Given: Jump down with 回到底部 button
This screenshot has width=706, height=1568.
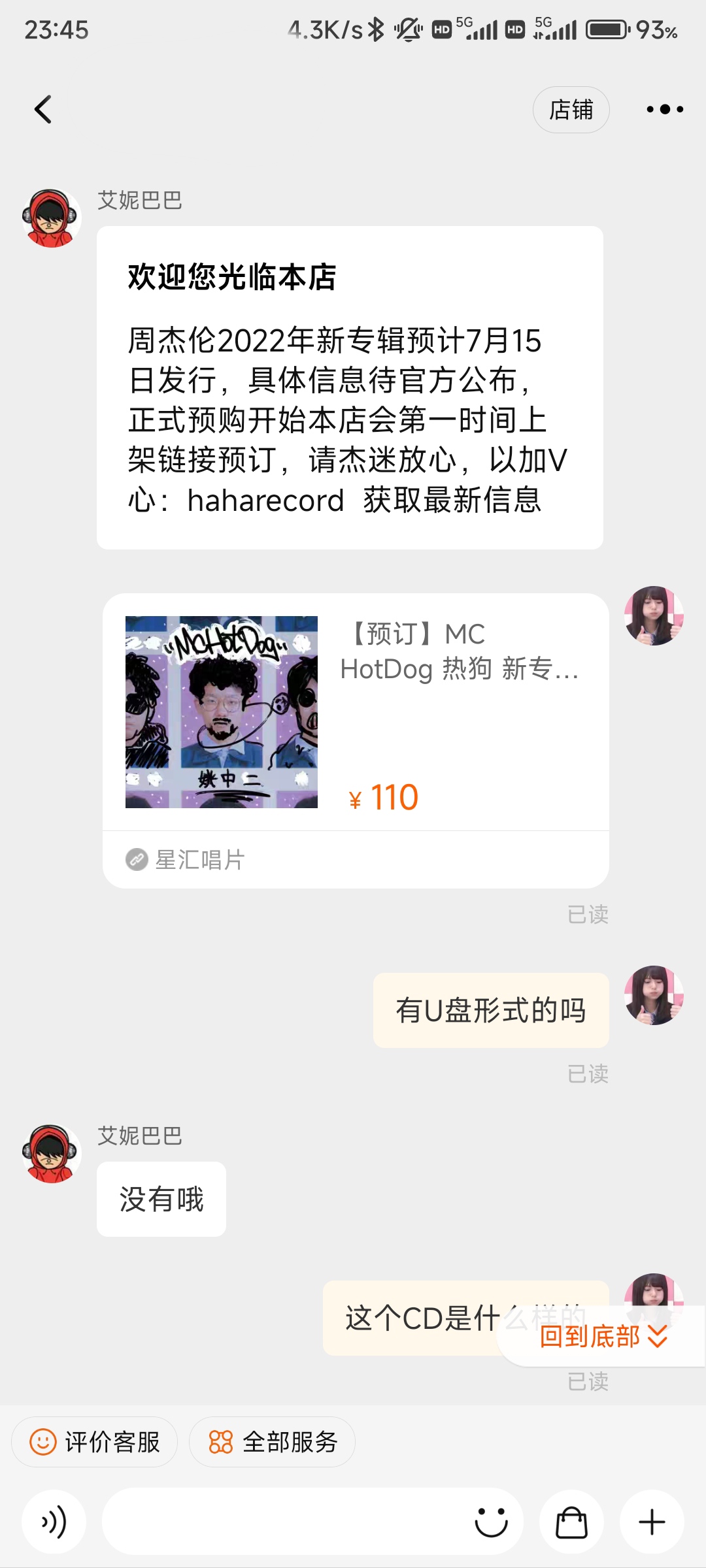Looking at the screenshot, I should (x=602, y=1337).
